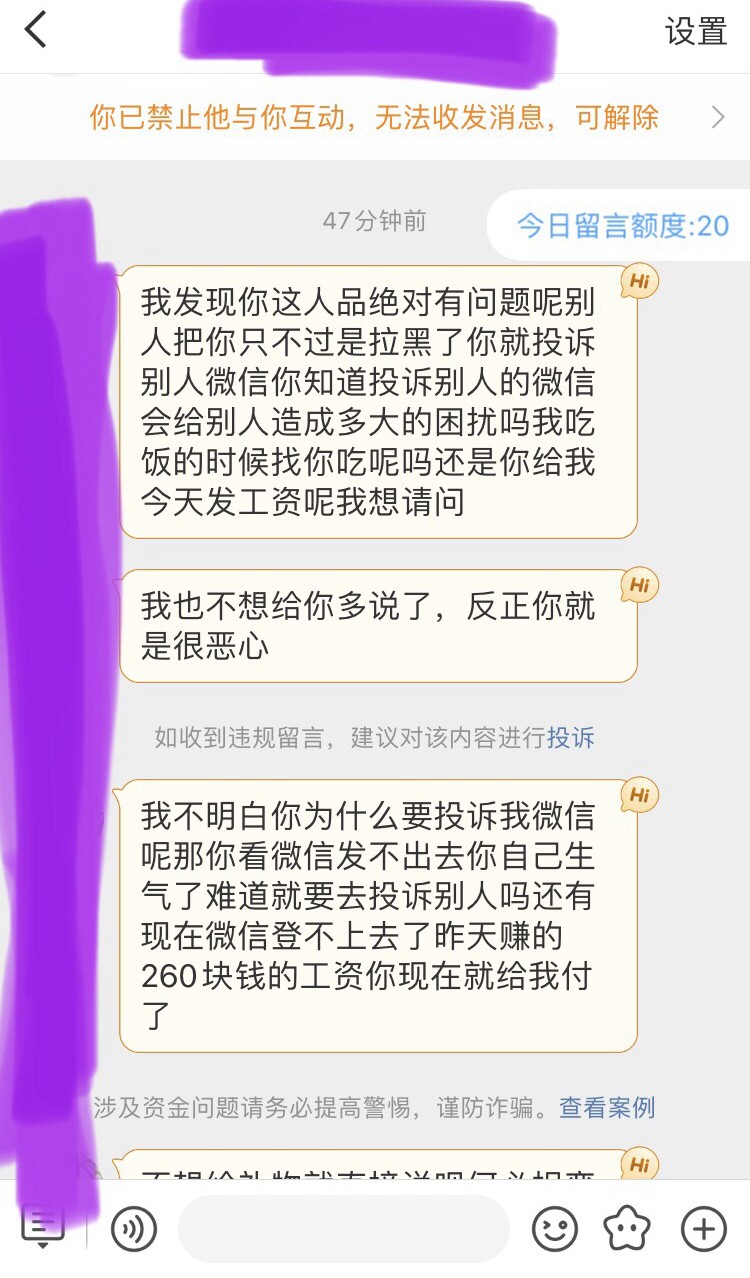This screenshot has width=750, height=1278.
Task: Open the flower-shaped gift icon
Action: point(628,1228)
